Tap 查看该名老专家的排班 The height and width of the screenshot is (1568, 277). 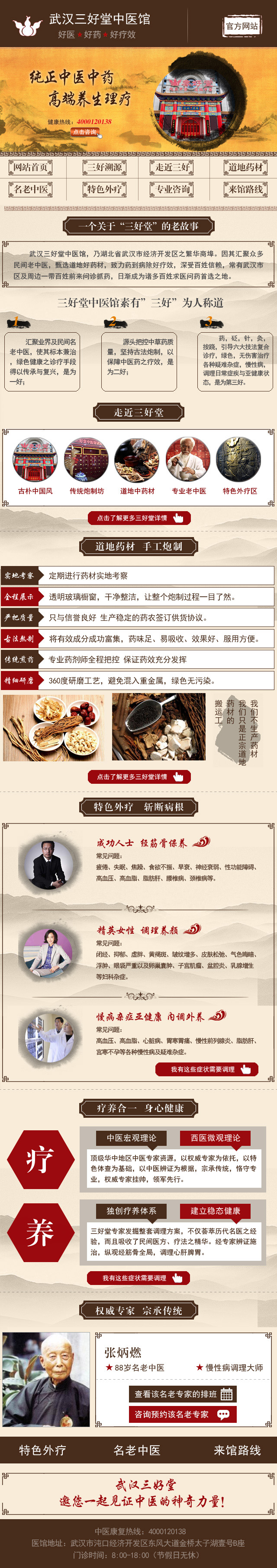(x=182, y=1394)
